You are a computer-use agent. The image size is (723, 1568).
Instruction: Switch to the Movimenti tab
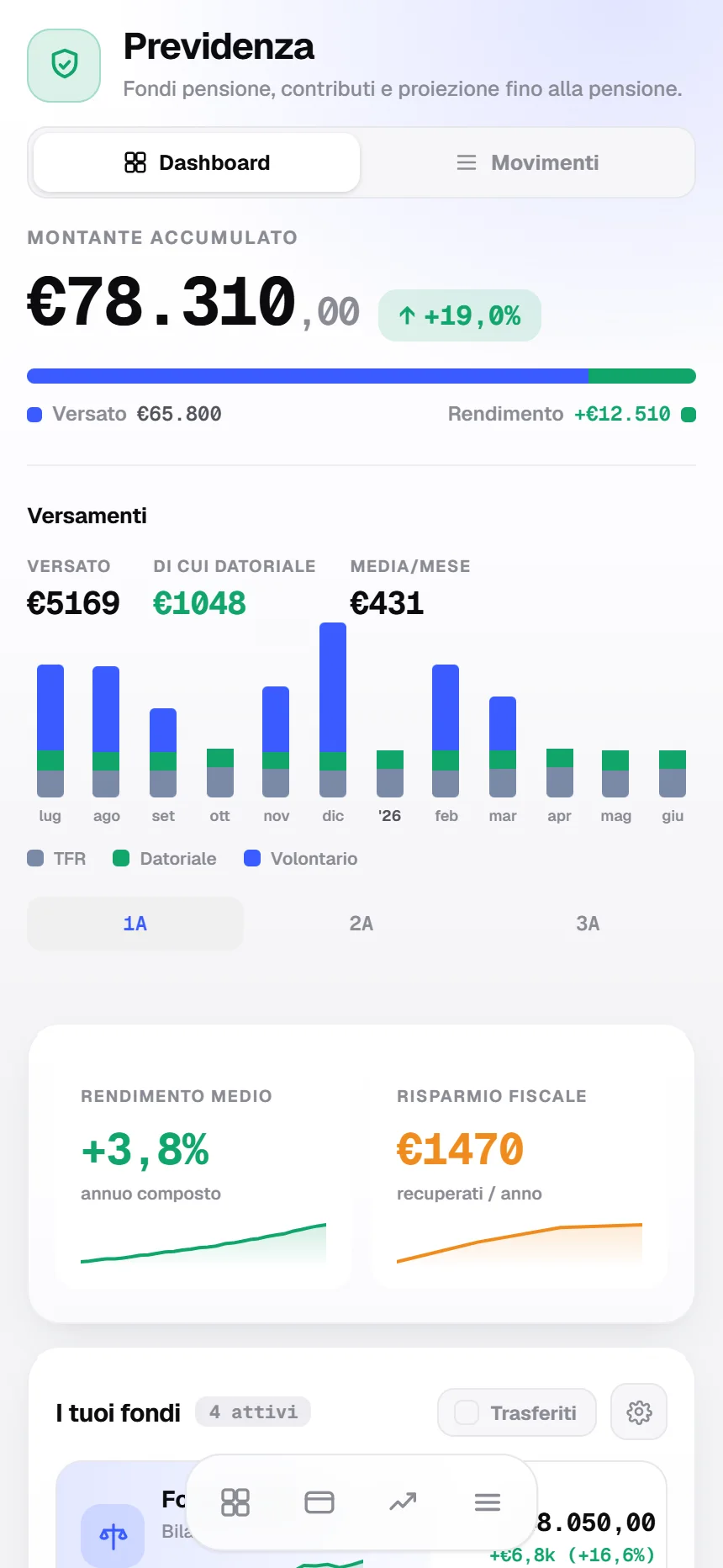click(x=527, y=162)
